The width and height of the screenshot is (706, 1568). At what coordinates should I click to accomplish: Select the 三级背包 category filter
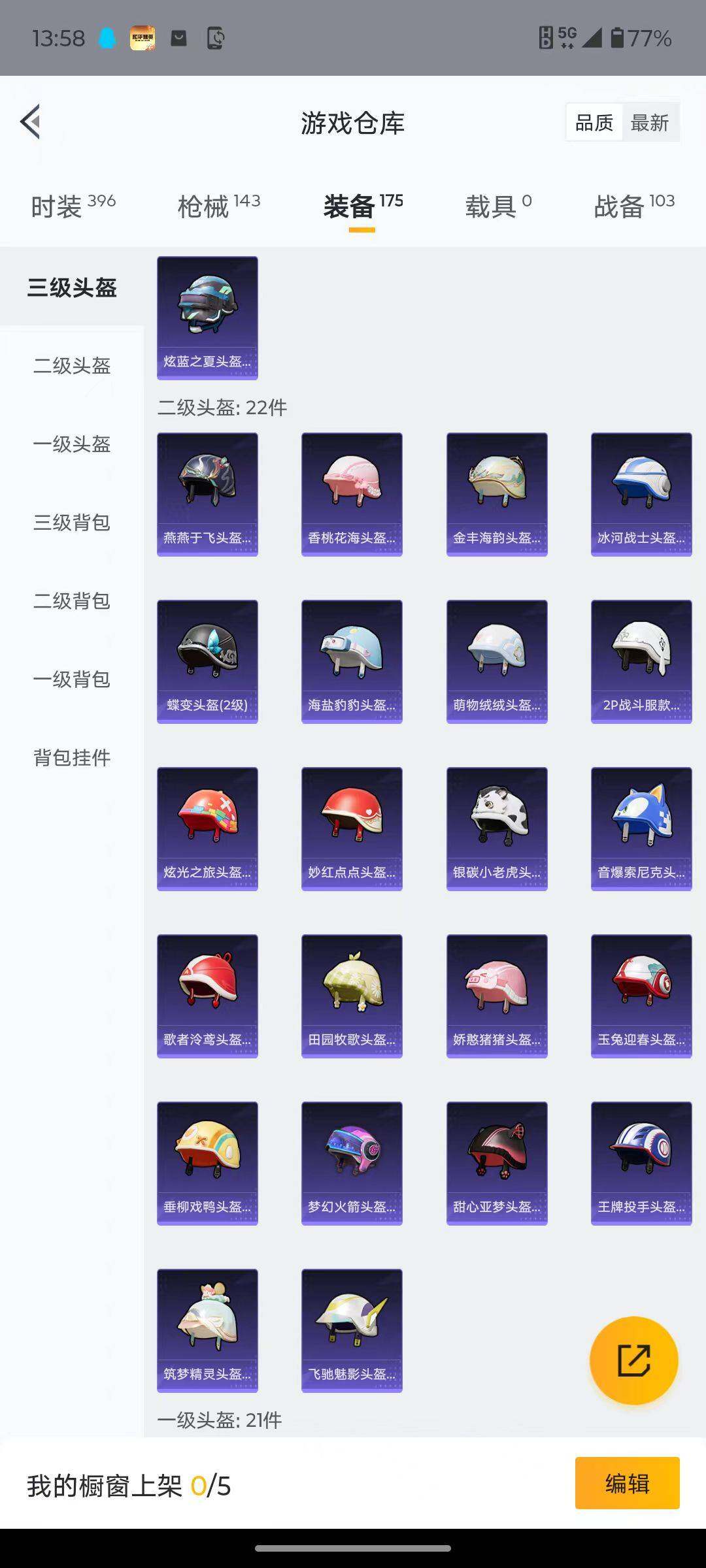pos(72,523)
